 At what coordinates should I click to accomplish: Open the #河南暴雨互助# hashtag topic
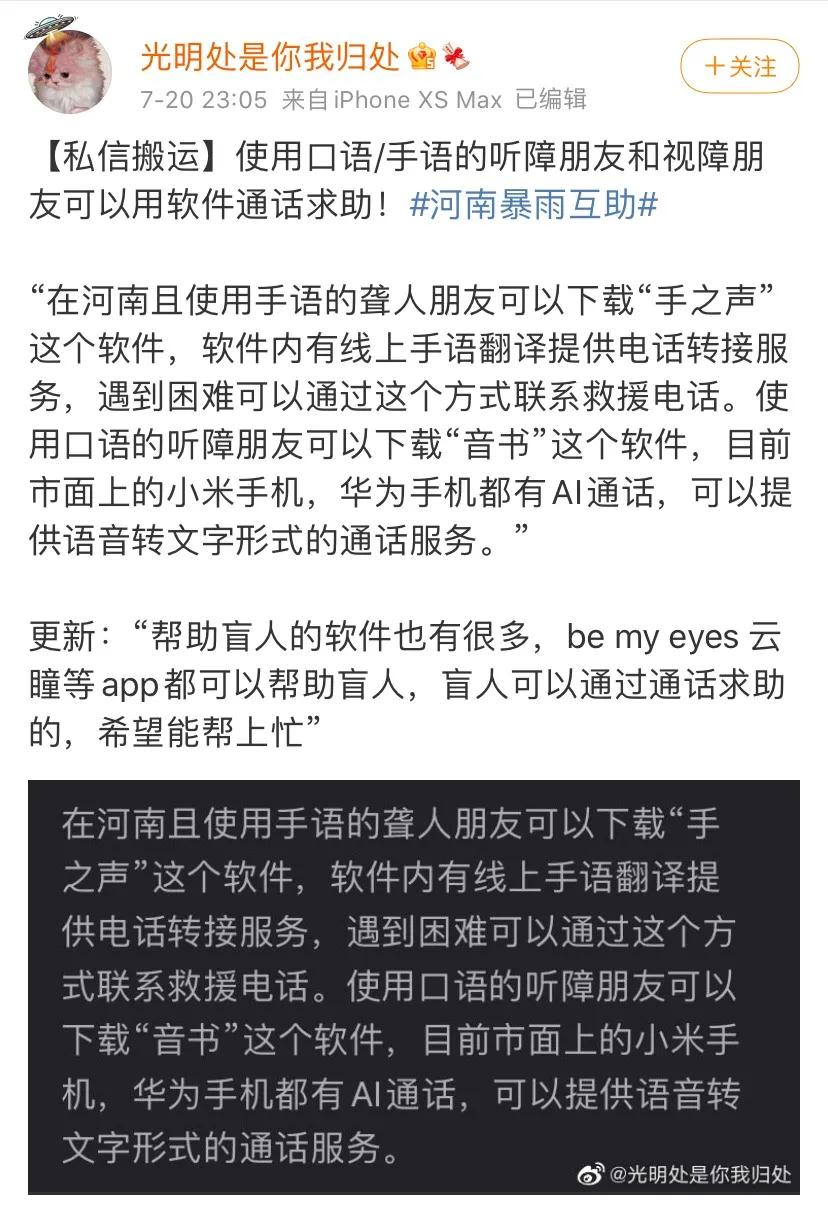pyautogui.click(x=534, y=204)
